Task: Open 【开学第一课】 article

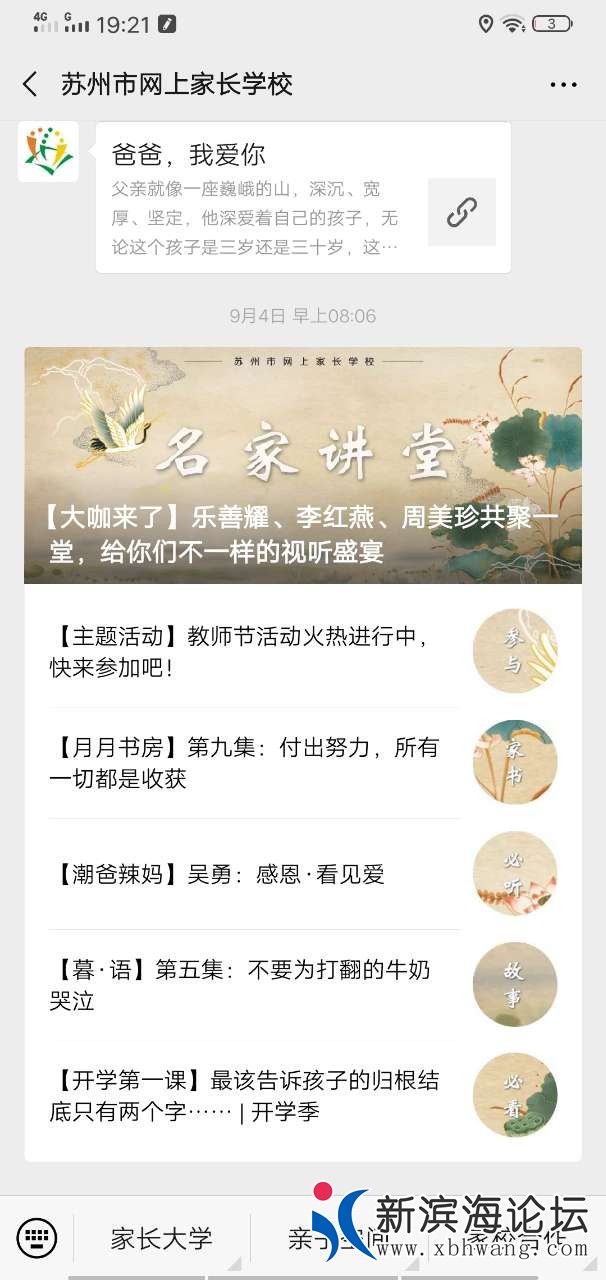Action: pyautogui.click(x=255, y=1095)
